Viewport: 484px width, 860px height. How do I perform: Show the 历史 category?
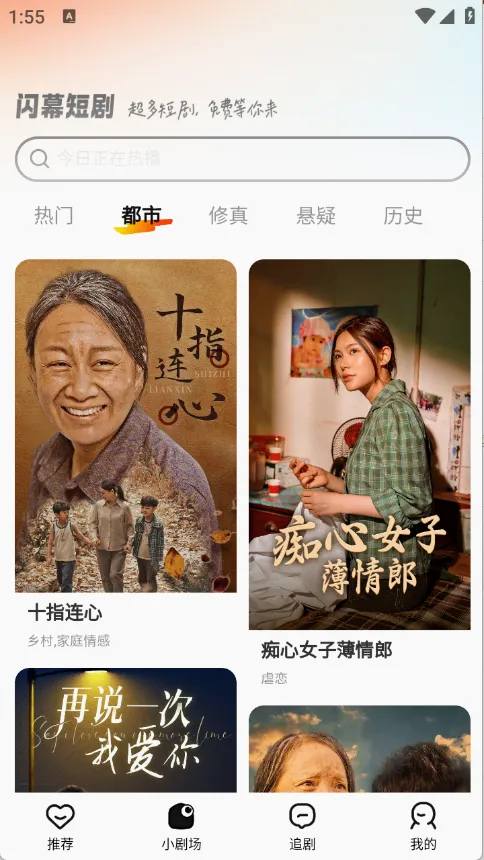[x=403, y=216]
